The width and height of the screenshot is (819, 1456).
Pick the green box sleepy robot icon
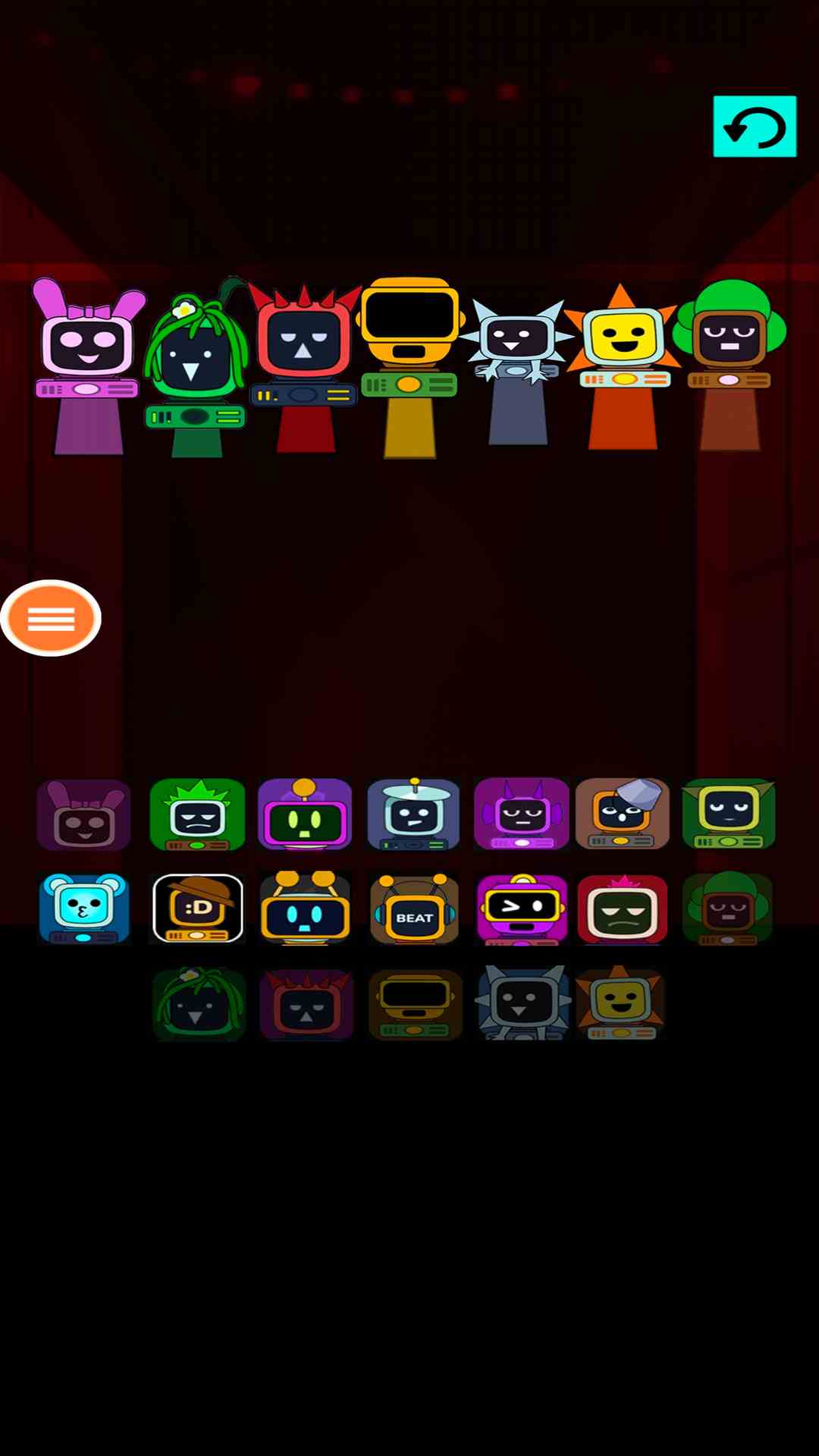point(728,815)
